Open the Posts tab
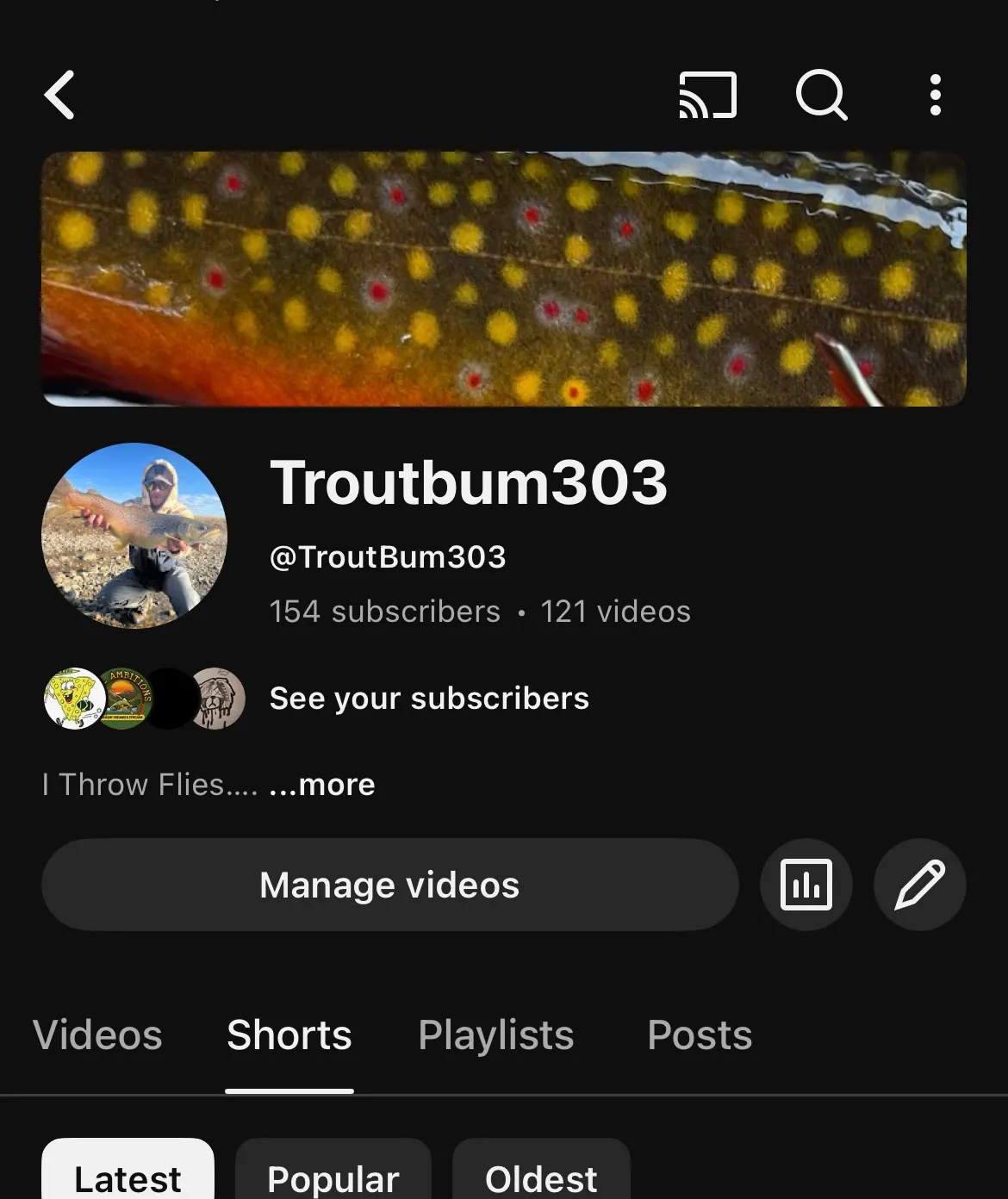1008x1199 pixels. 700,1034
